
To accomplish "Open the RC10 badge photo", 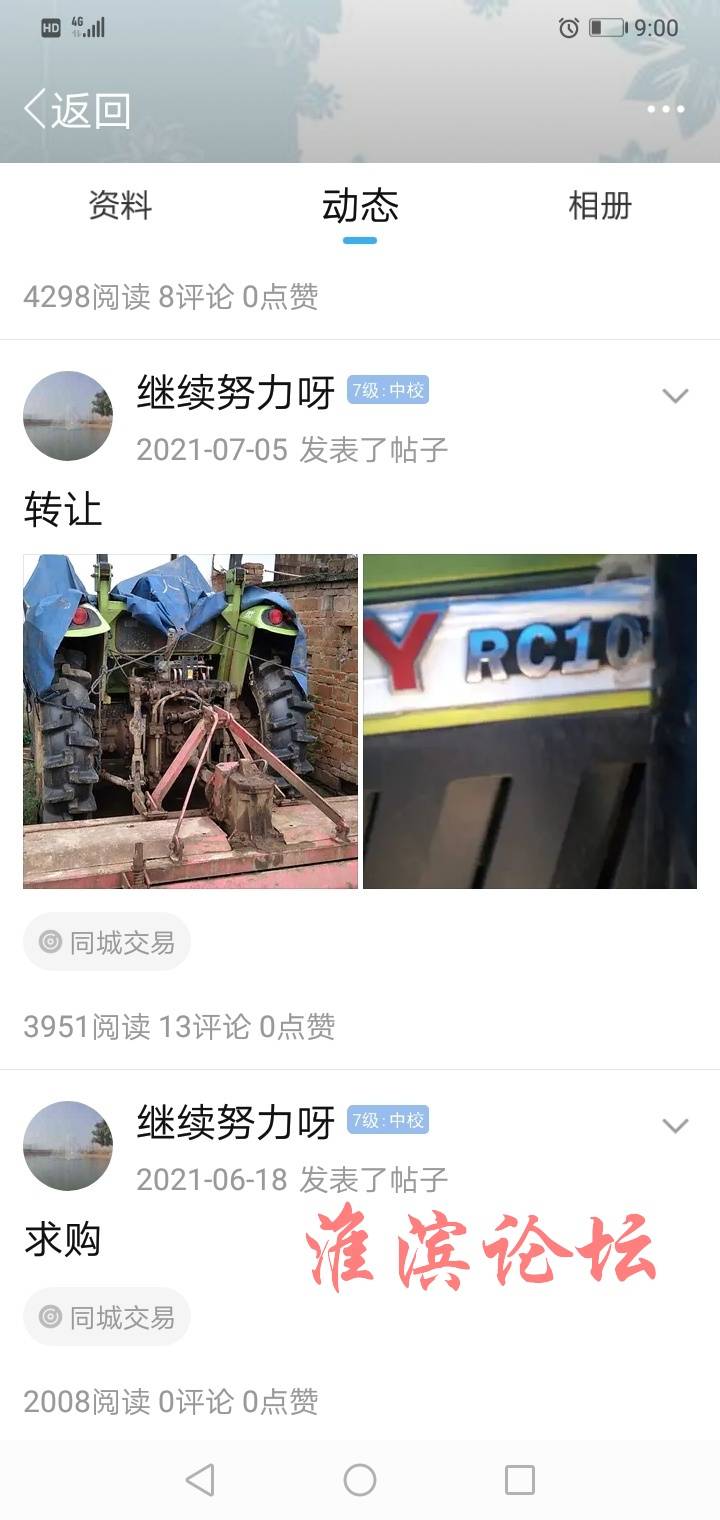I will coord(530,721).
